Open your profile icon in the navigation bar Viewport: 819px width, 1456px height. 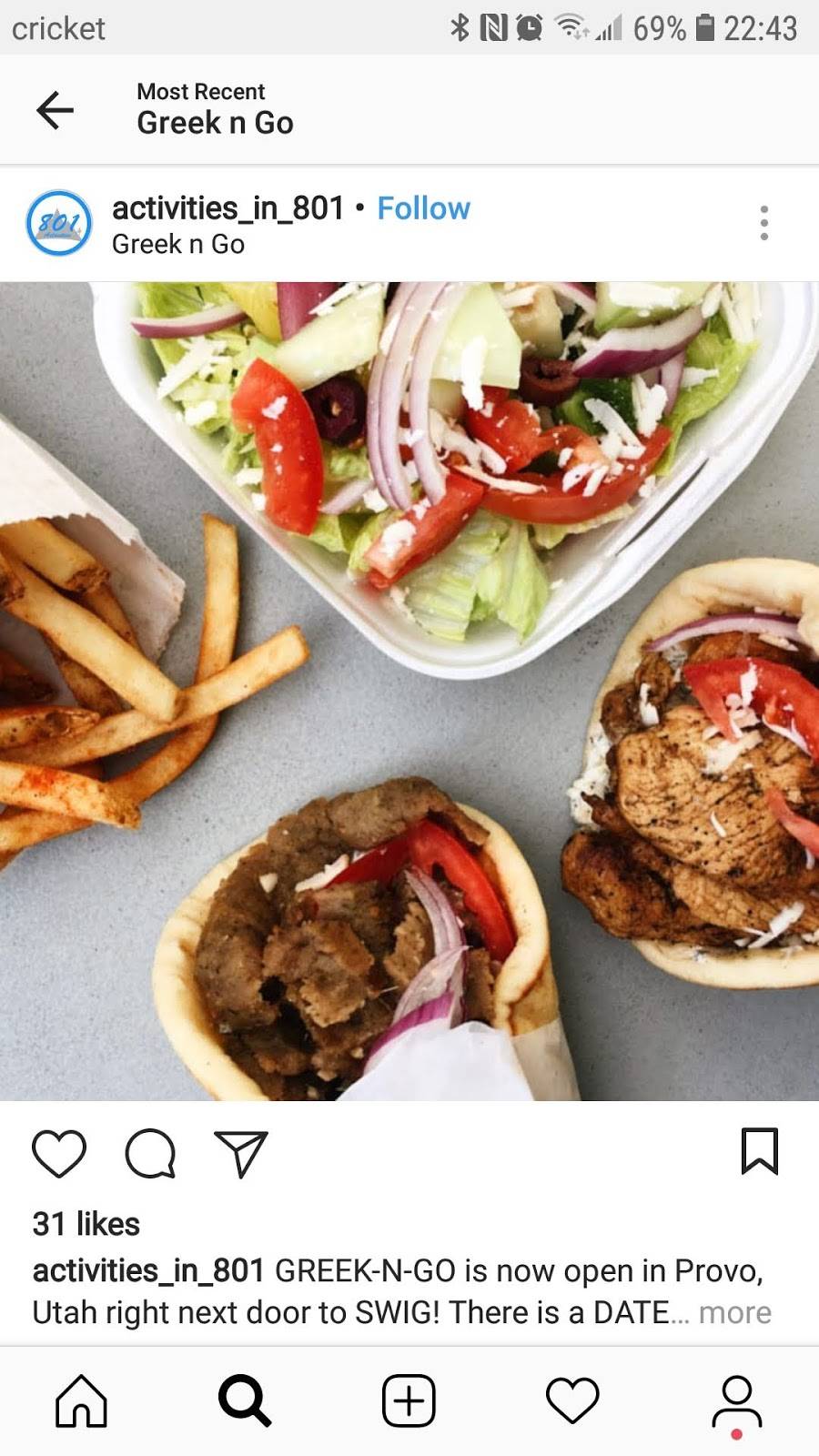coord(736,1401)
